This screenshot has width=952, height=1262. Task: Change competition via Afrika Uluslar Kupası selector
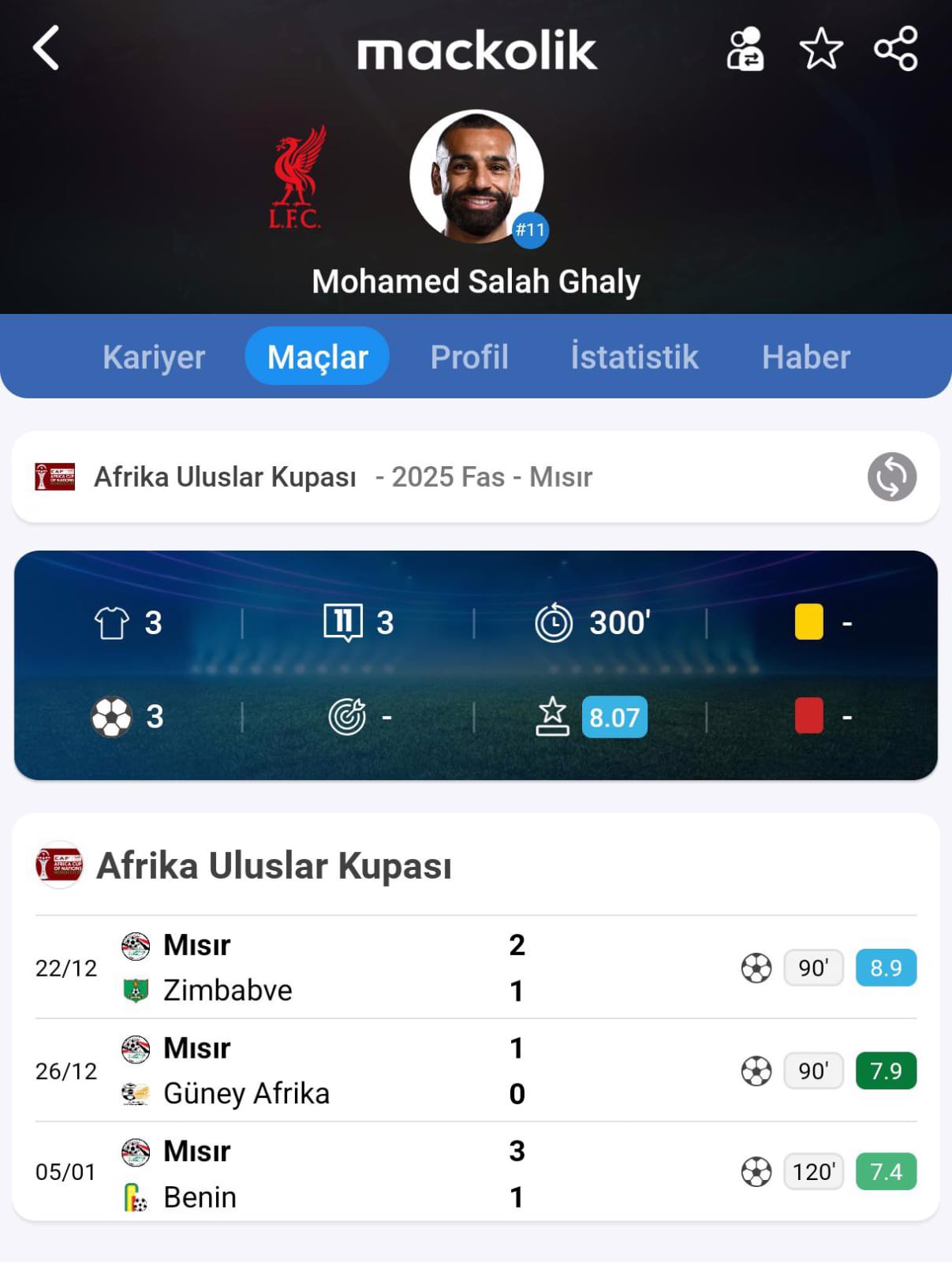tap(891, 476)
